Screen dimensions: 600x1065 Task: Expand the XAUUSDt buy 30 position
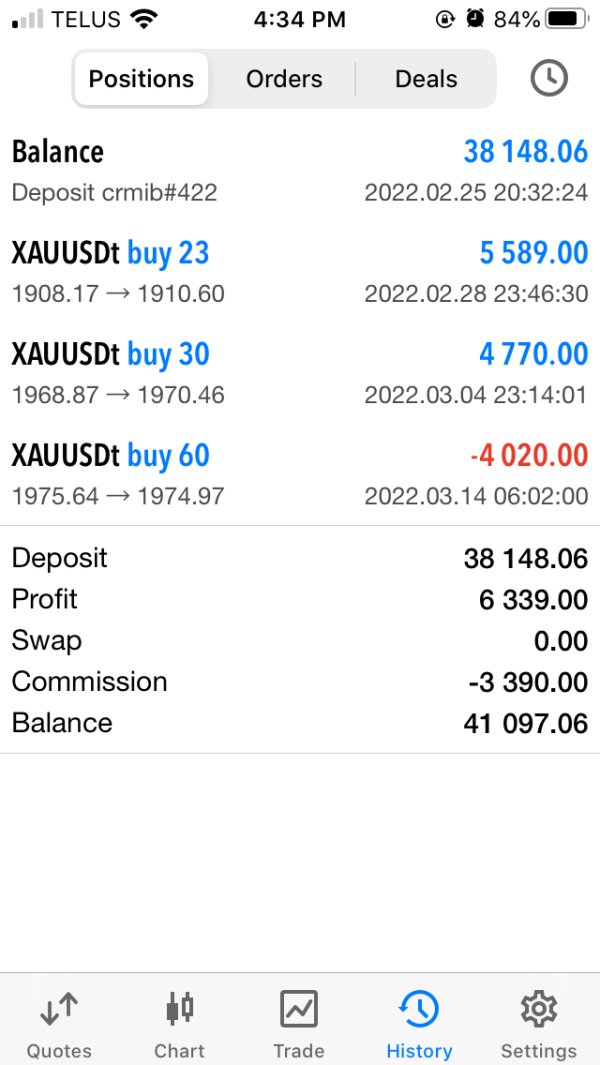click(300, 374)
